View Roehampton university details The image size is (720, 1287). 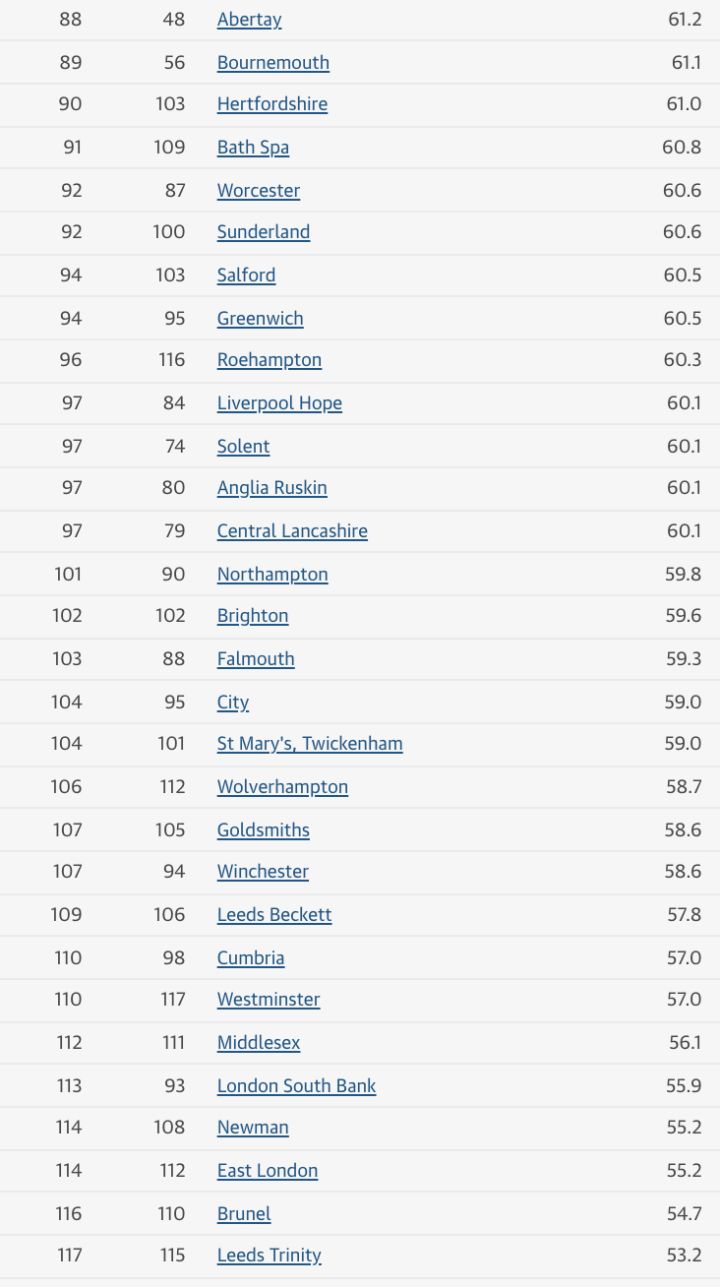tap(269, 360)
